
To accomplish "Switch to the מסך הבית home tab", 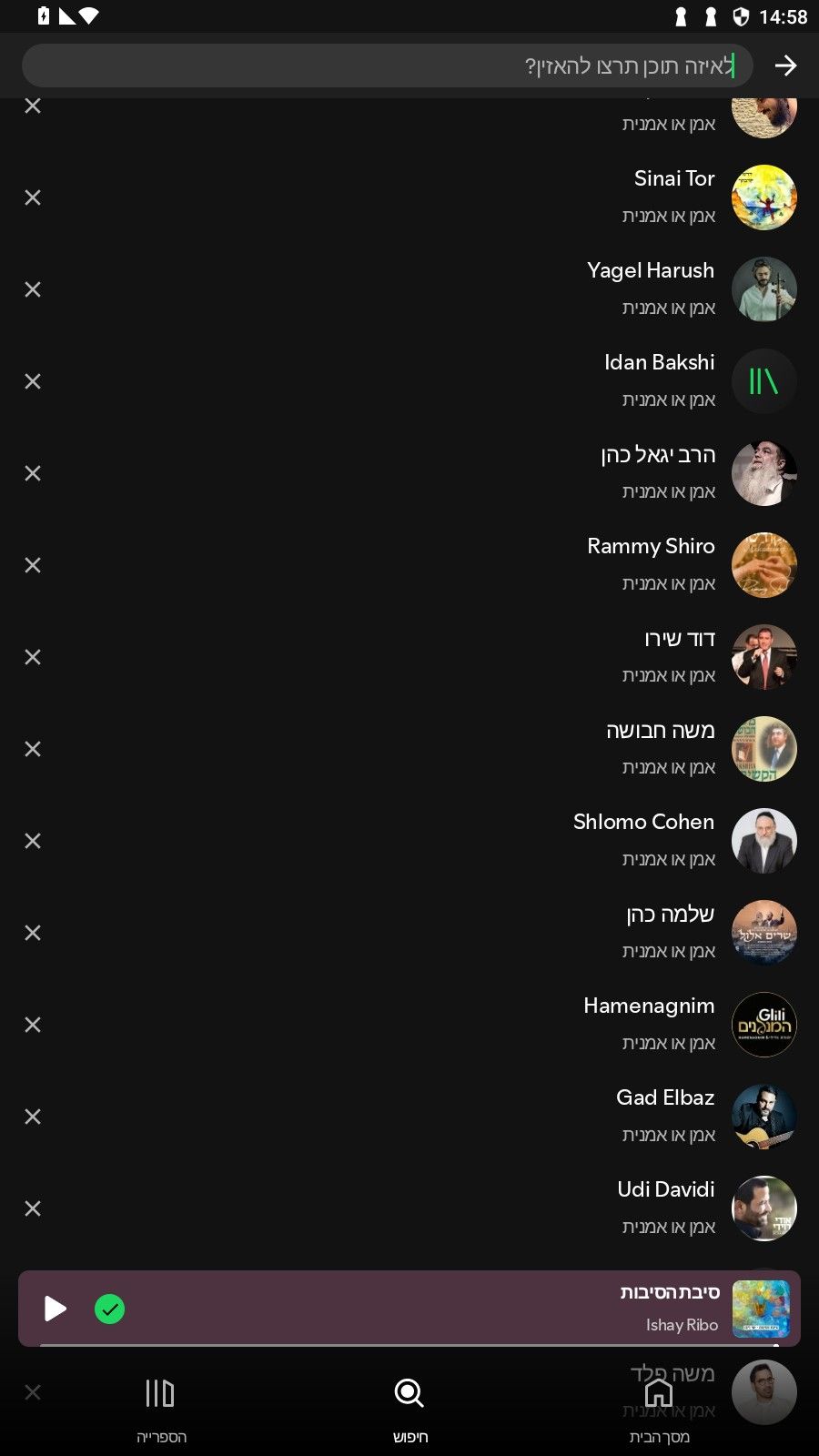I will (x=659, y=1409).
